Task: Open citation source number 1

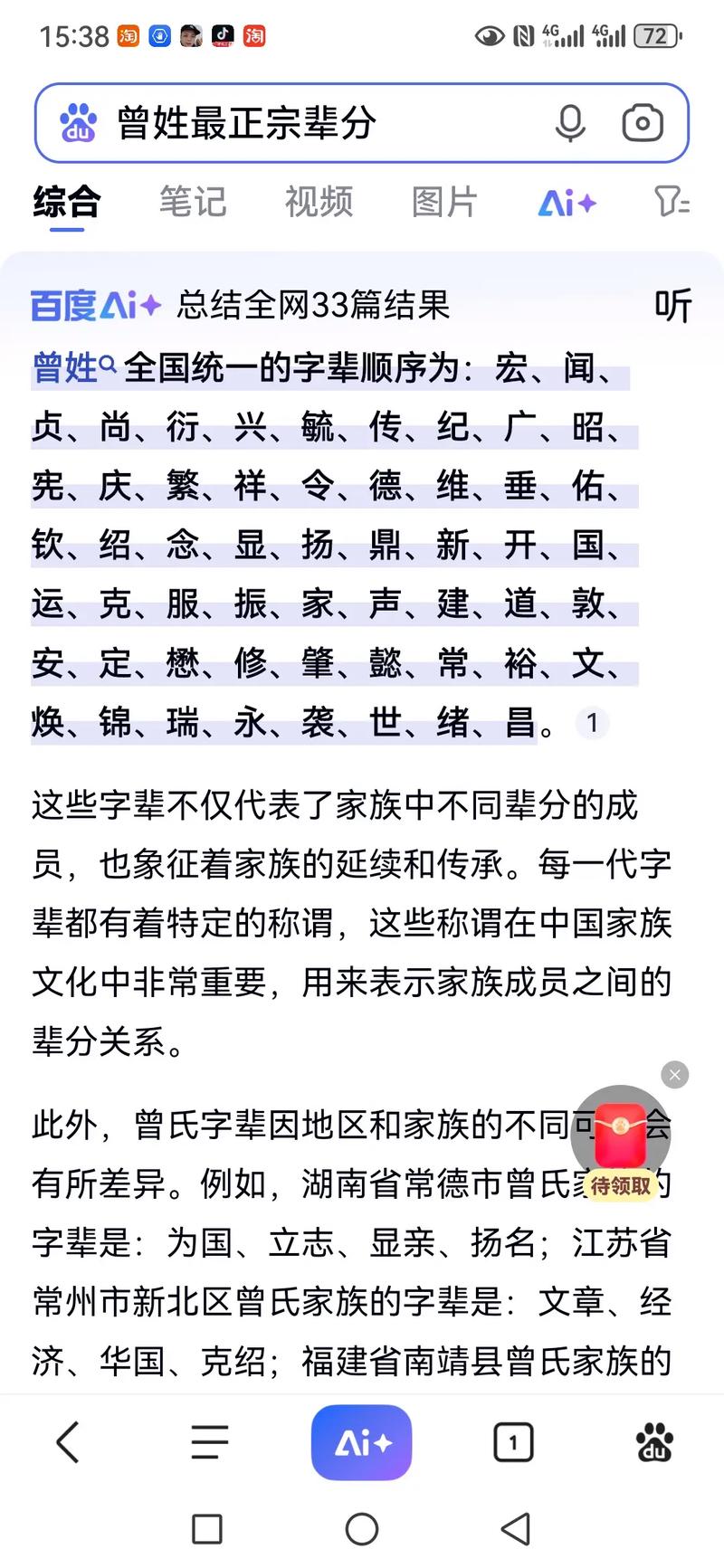Action: [x=592, y=723]
